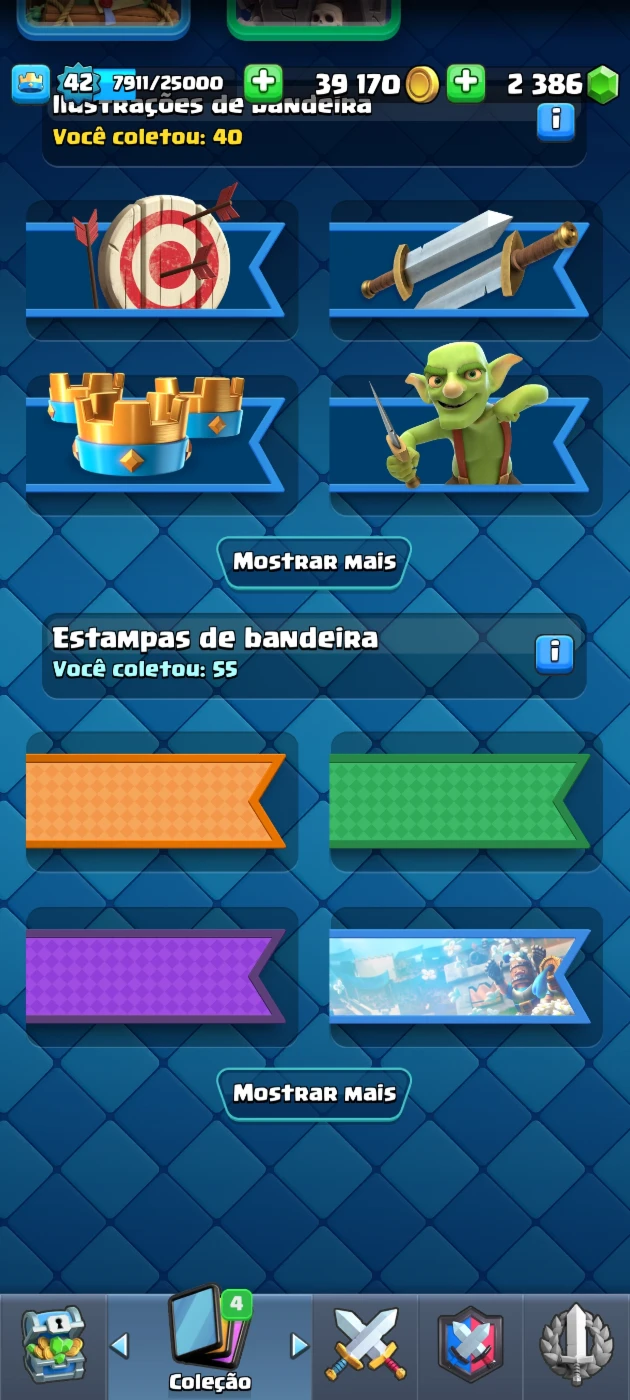Switch to the battle crossed swords tab

pyautogui.click(x=366, y=1344)
